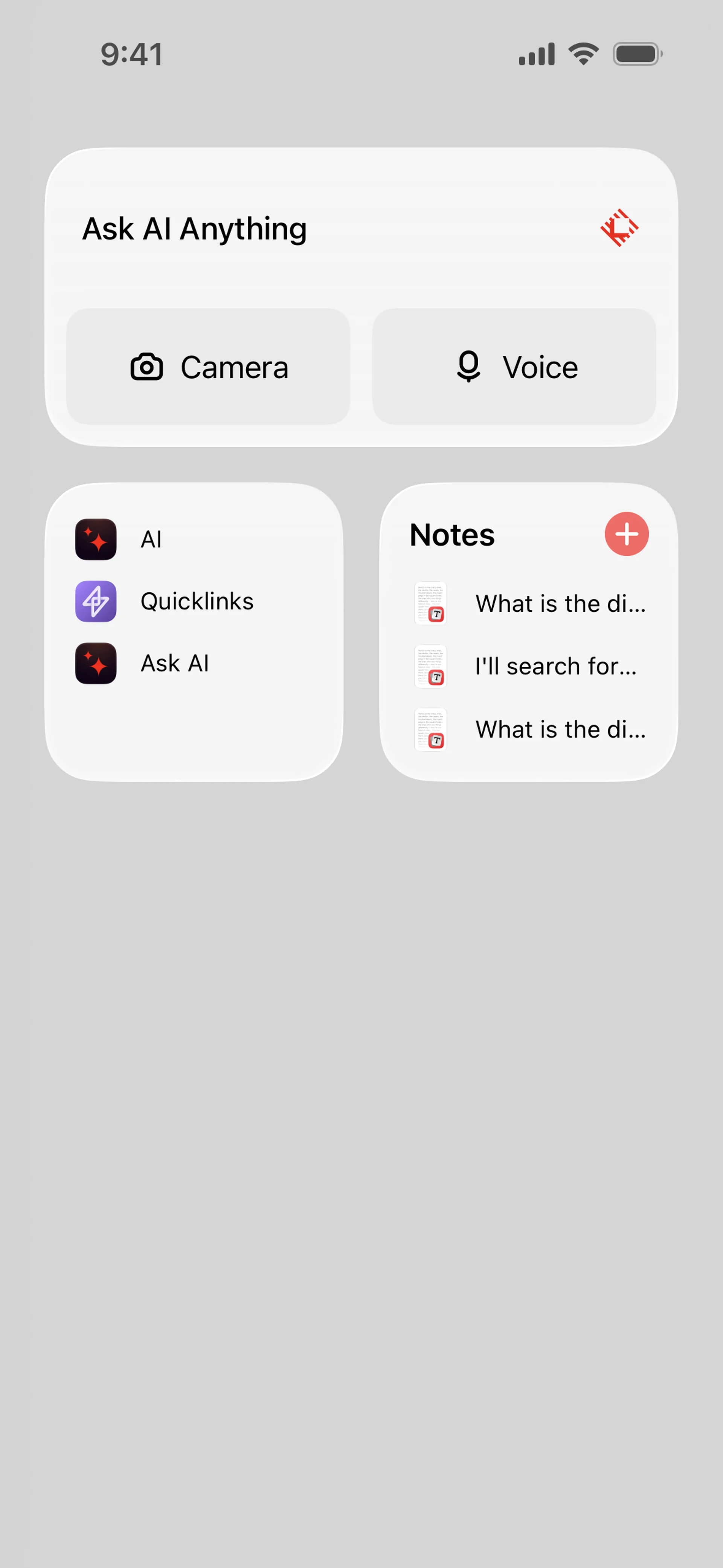This screenshot has height=1568, width=723.
Task: Open Camera to ask AI
Action: click(208, 367)
